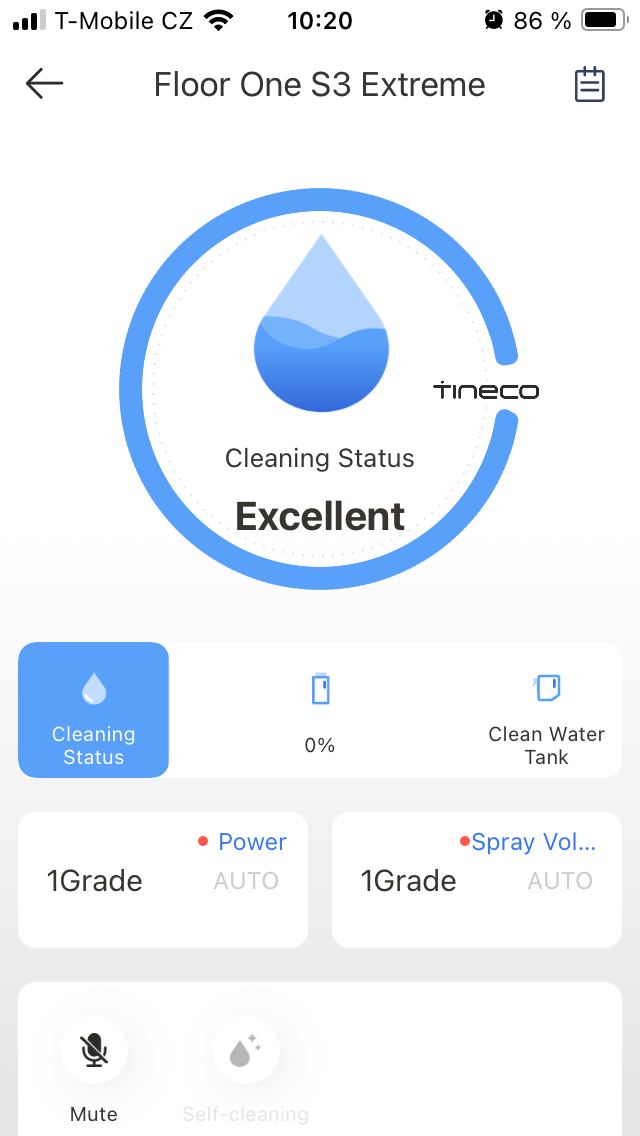Open the cleaning log notepad icon
Viewport: 640px width, 1136px height.
(590, 85)
